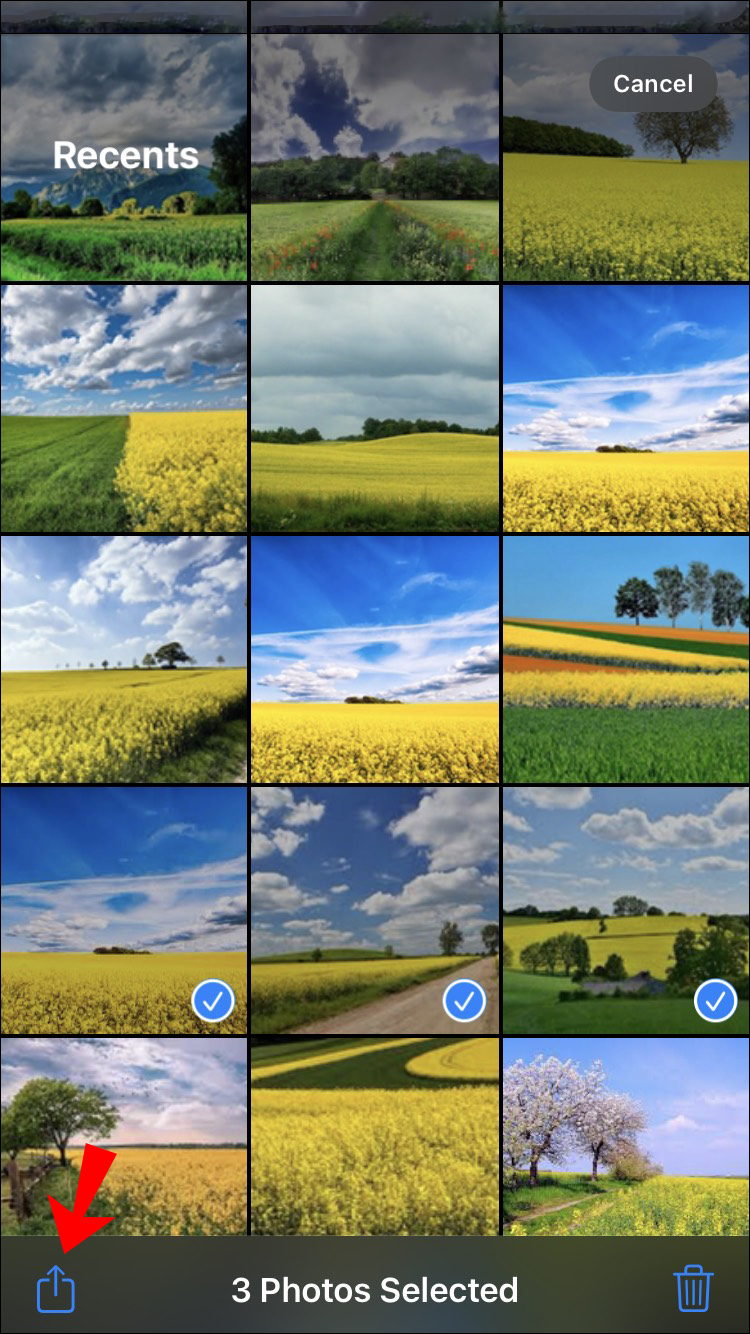Screen dimensions: 750x1334
Task: Deselect the green hills with trees photo
Action: [626, 910]
